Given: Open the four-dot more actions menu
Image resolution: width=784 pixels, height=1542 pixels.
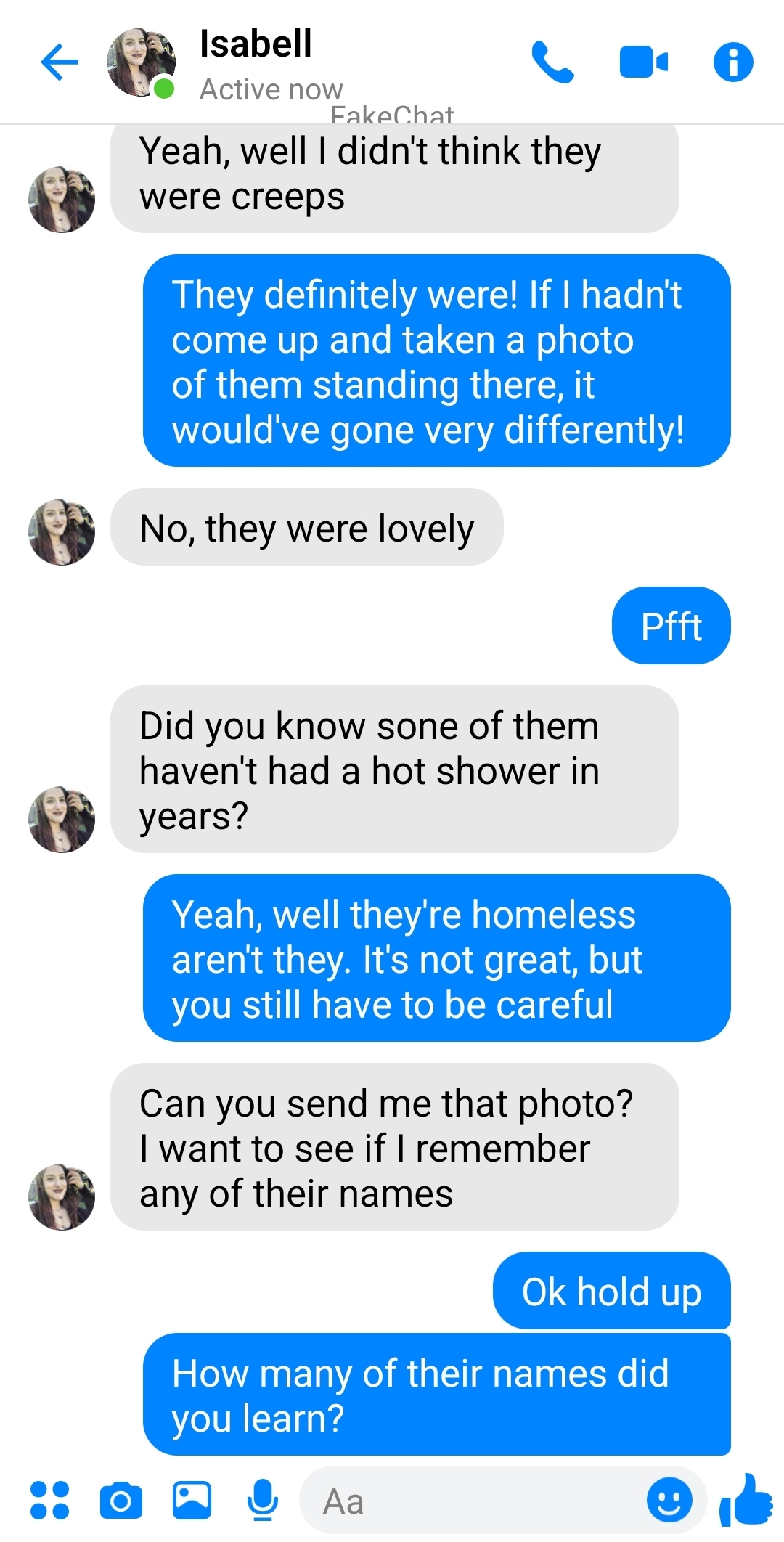Looking at the screenshot, I should pos(49,1500).
